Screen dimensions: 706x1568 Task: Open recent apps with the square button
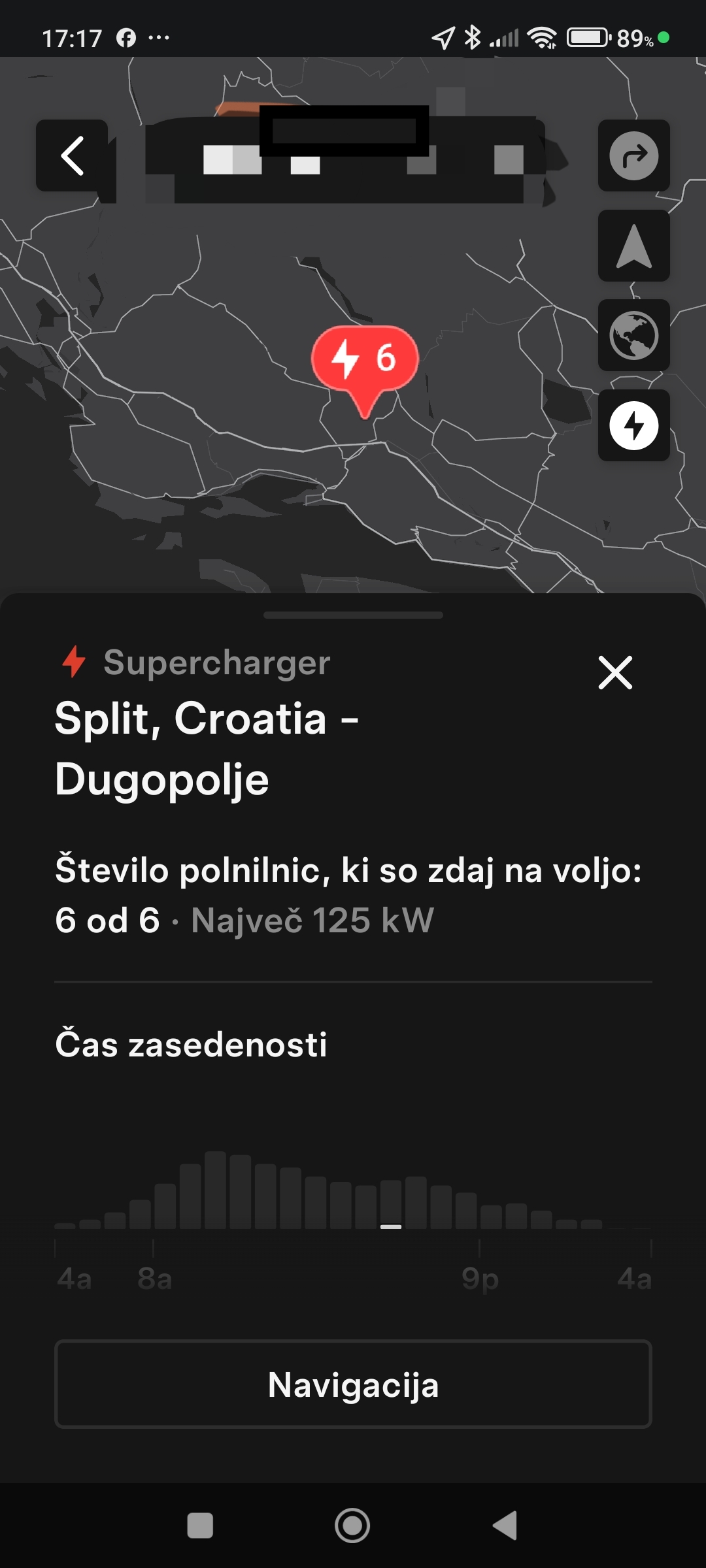[x=200, y=1526]
